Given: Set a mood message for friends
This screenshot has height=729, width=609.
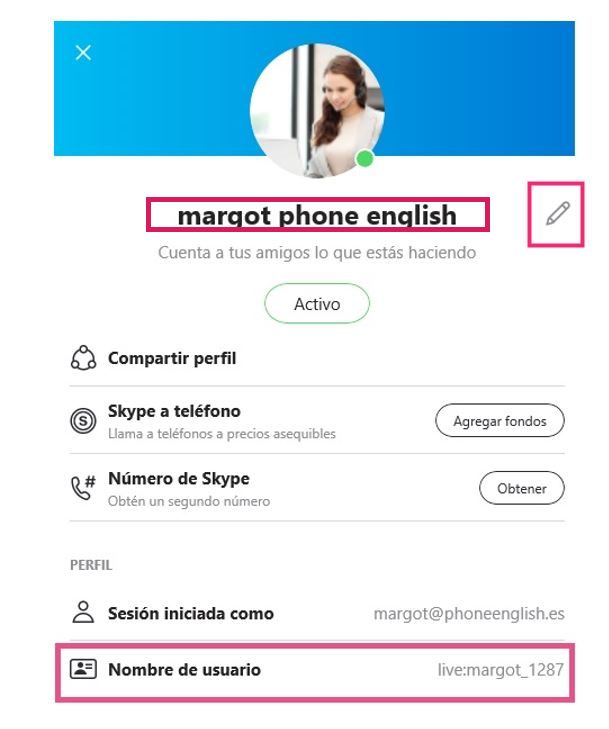Looking at the screenshot, I should 316,253.
